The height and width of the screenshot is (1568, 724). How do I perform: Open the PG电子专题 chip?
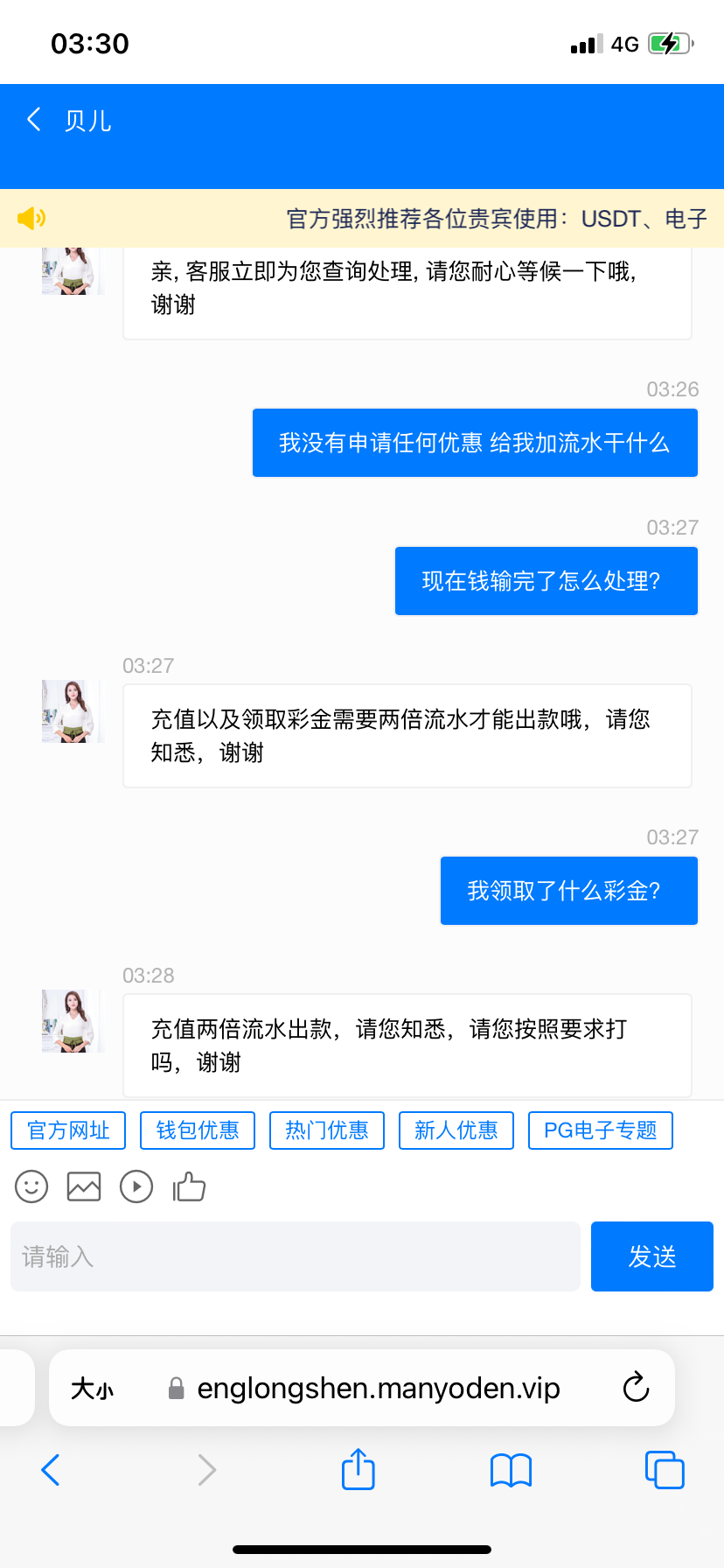click(x=600, y=1130)
